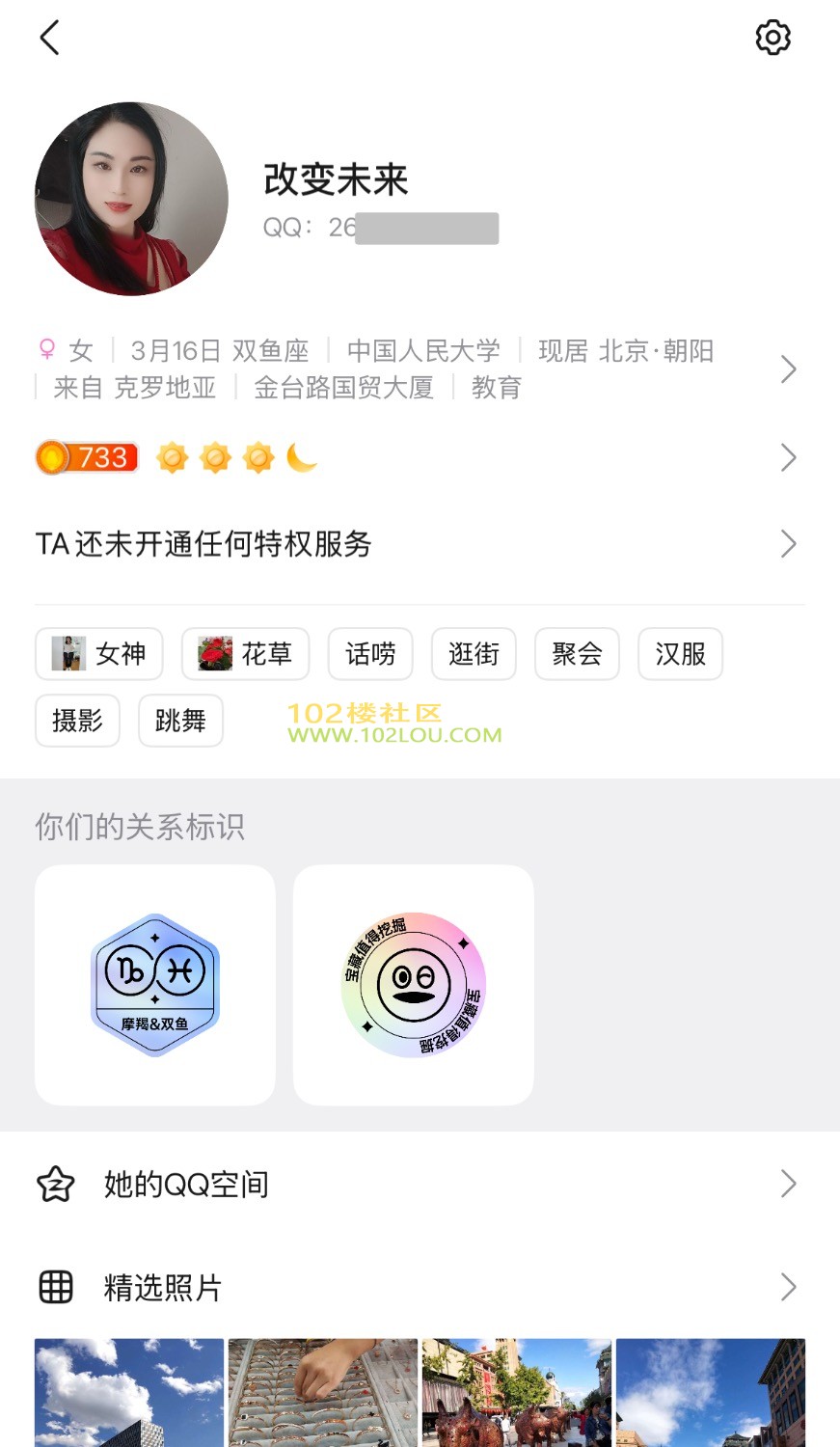Tap the 女神 tag chip
This screenshot has width=840, height=1447.
tap(99, 654)
